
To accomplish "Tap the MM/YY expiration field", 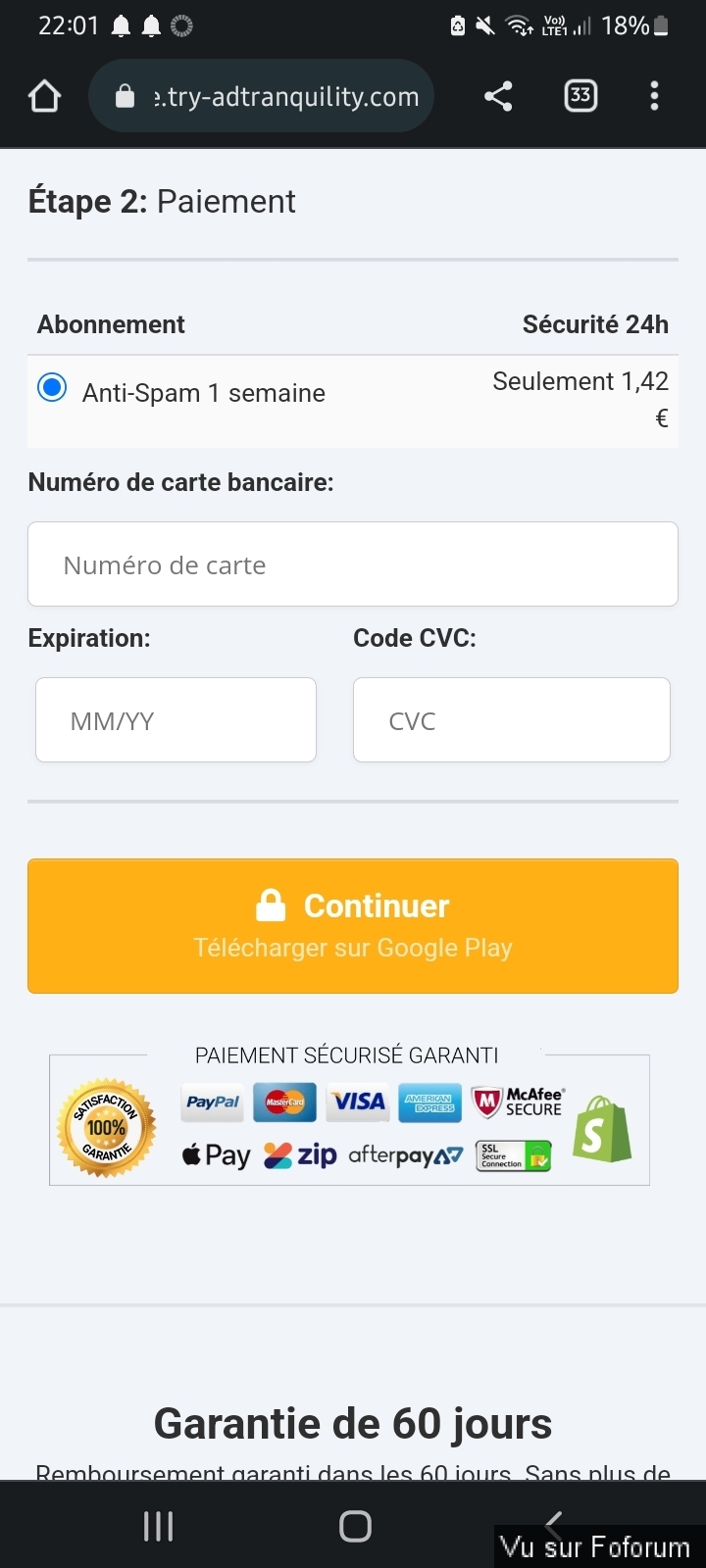I will click(176, 720).
